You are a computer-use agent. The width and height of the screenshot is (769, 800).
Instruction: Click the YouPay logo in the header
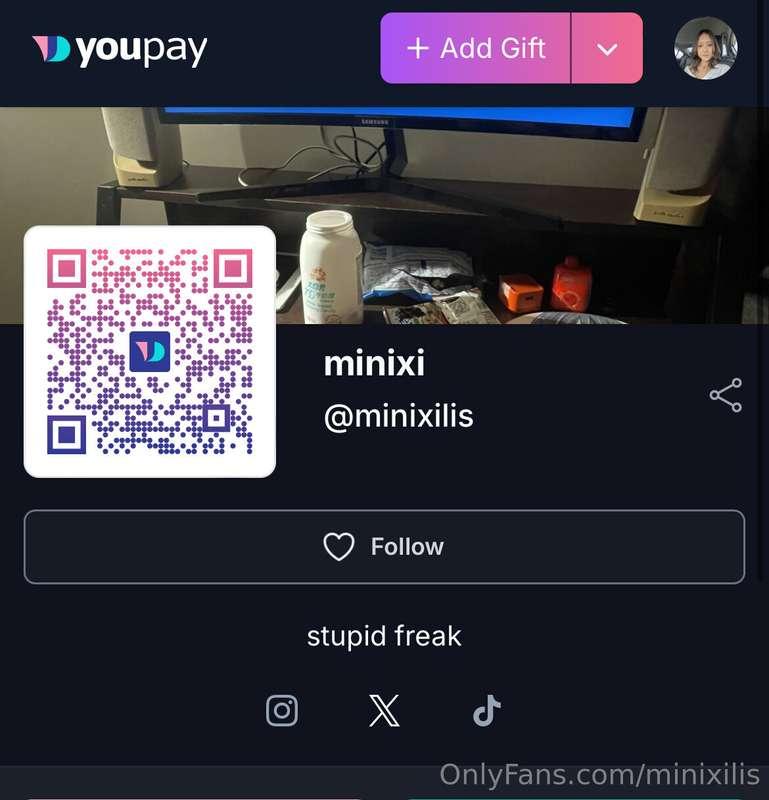(x=120, y=46)
